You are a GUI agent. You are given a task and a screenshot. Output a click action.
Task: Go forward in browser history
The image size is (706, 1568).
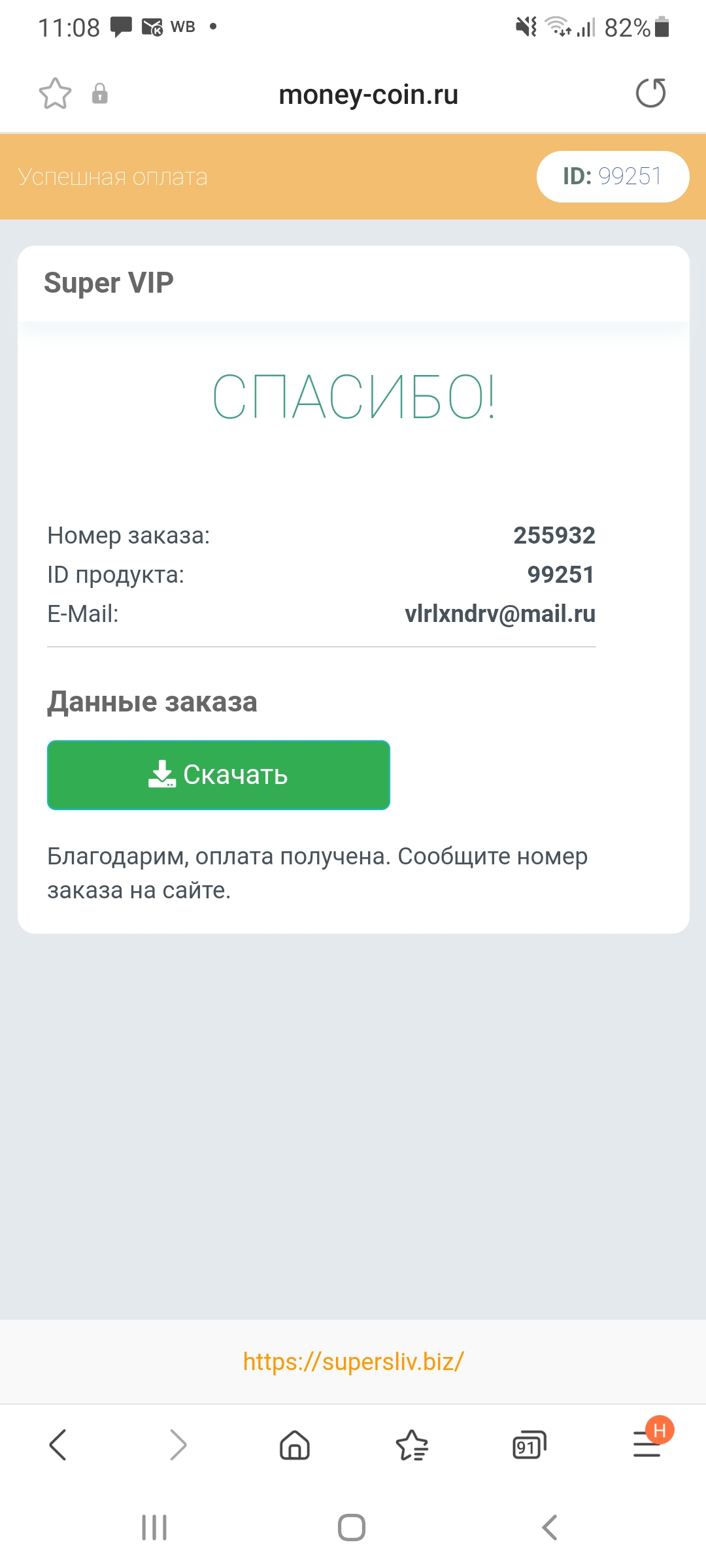(x=178, y=1445)
